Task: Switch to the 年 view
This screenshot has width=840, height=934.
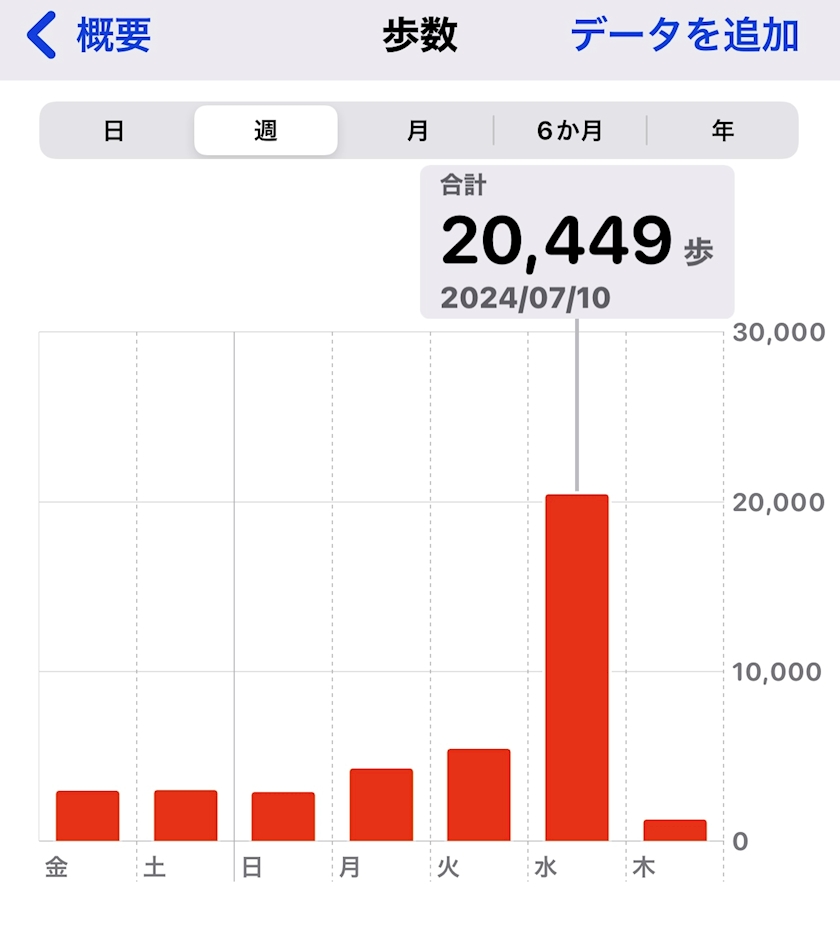Action: tap(723, 131)
